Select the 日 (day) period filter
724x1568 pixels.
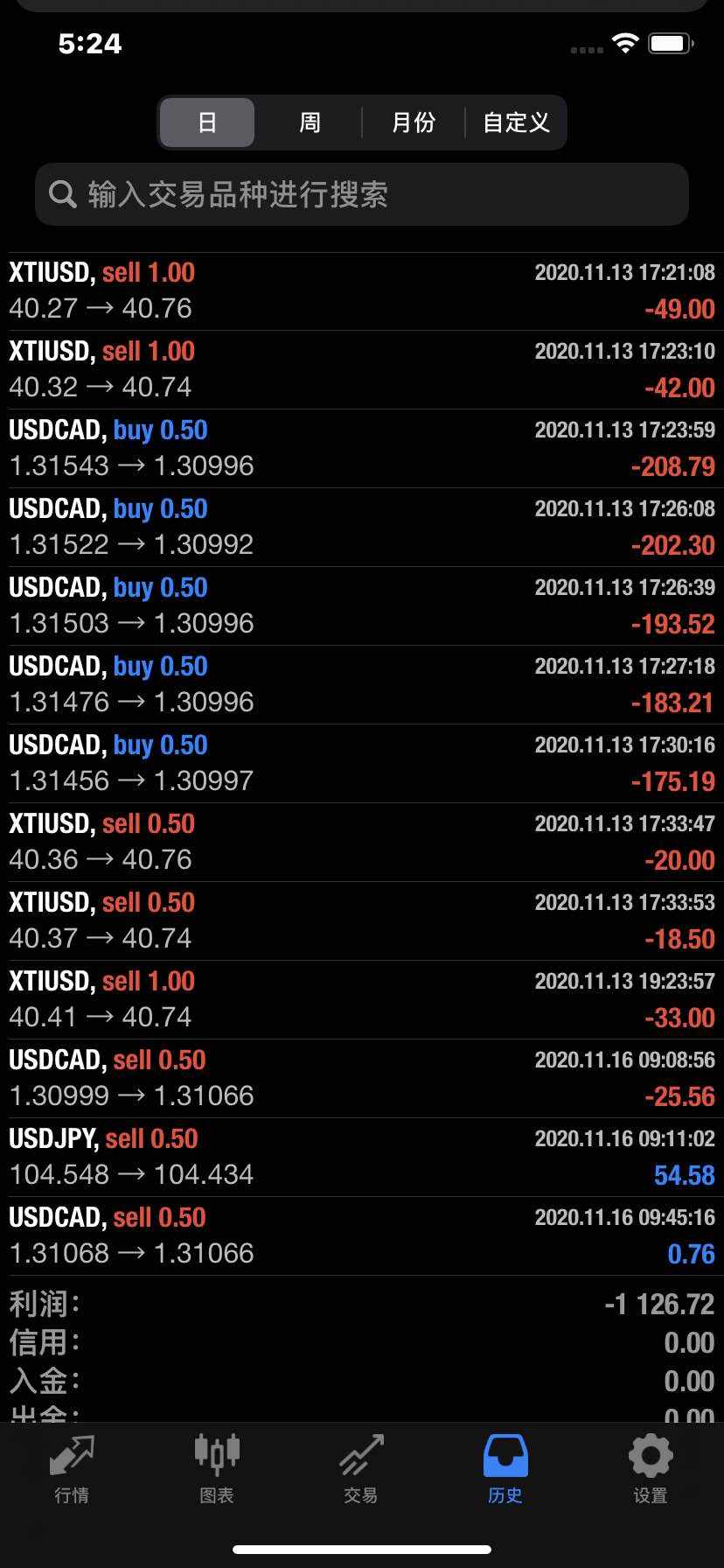click(207, 122)
